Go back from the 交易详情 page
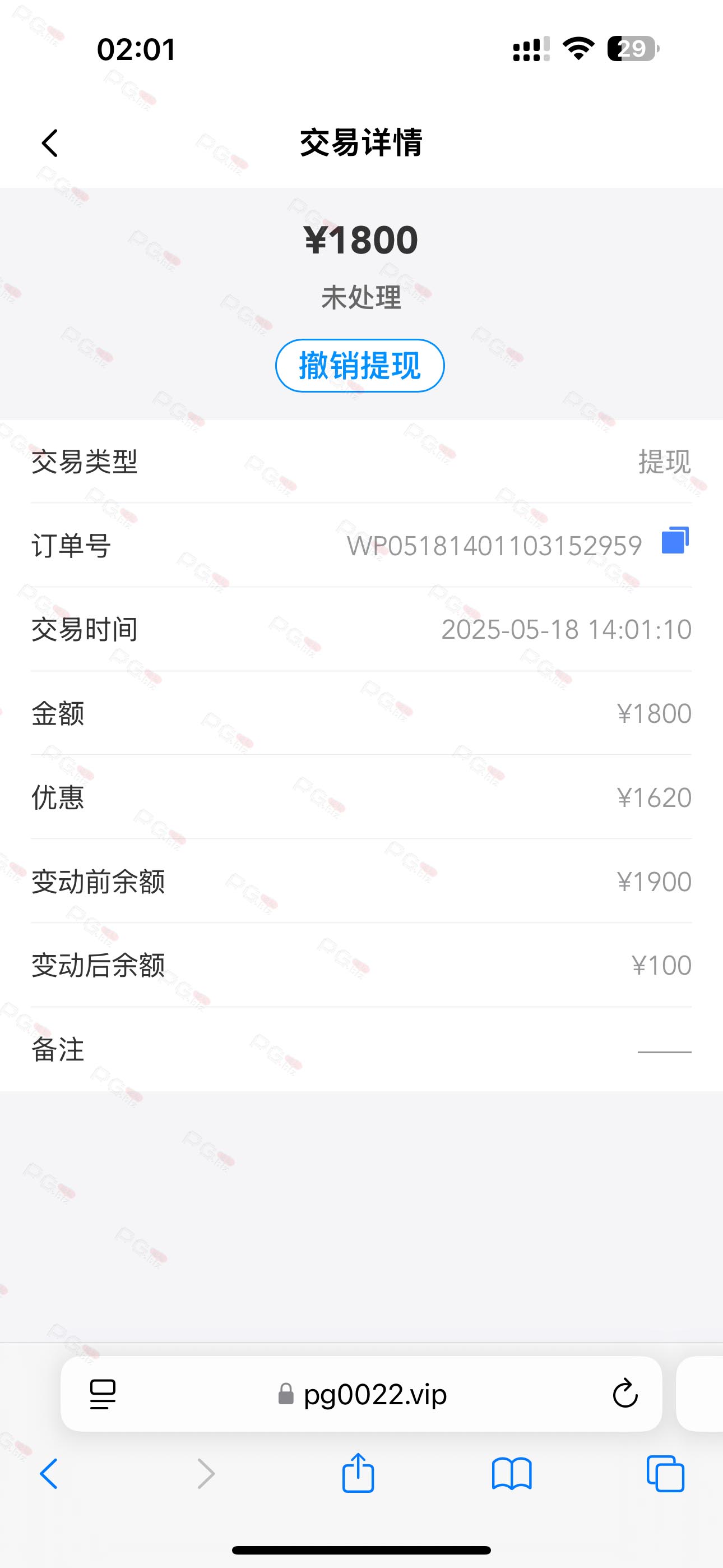The image size is (723, 1568). pyautogui.click(x=50, y=143)
